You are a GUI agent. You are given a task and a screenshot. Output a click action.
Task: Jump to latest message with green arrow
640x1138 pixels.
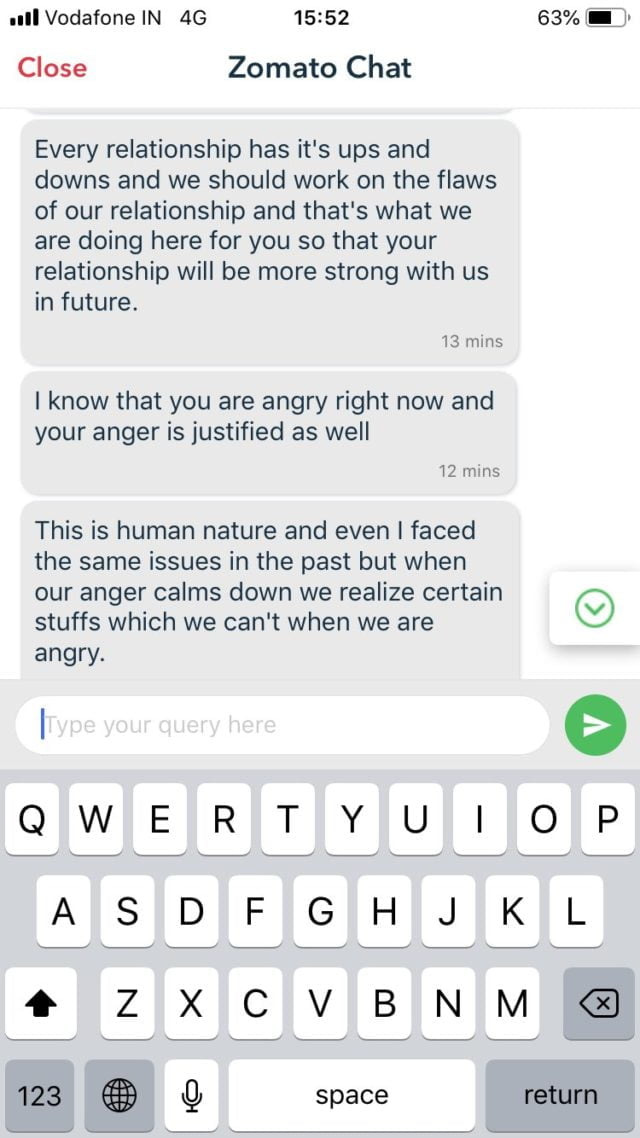point(596,608)
